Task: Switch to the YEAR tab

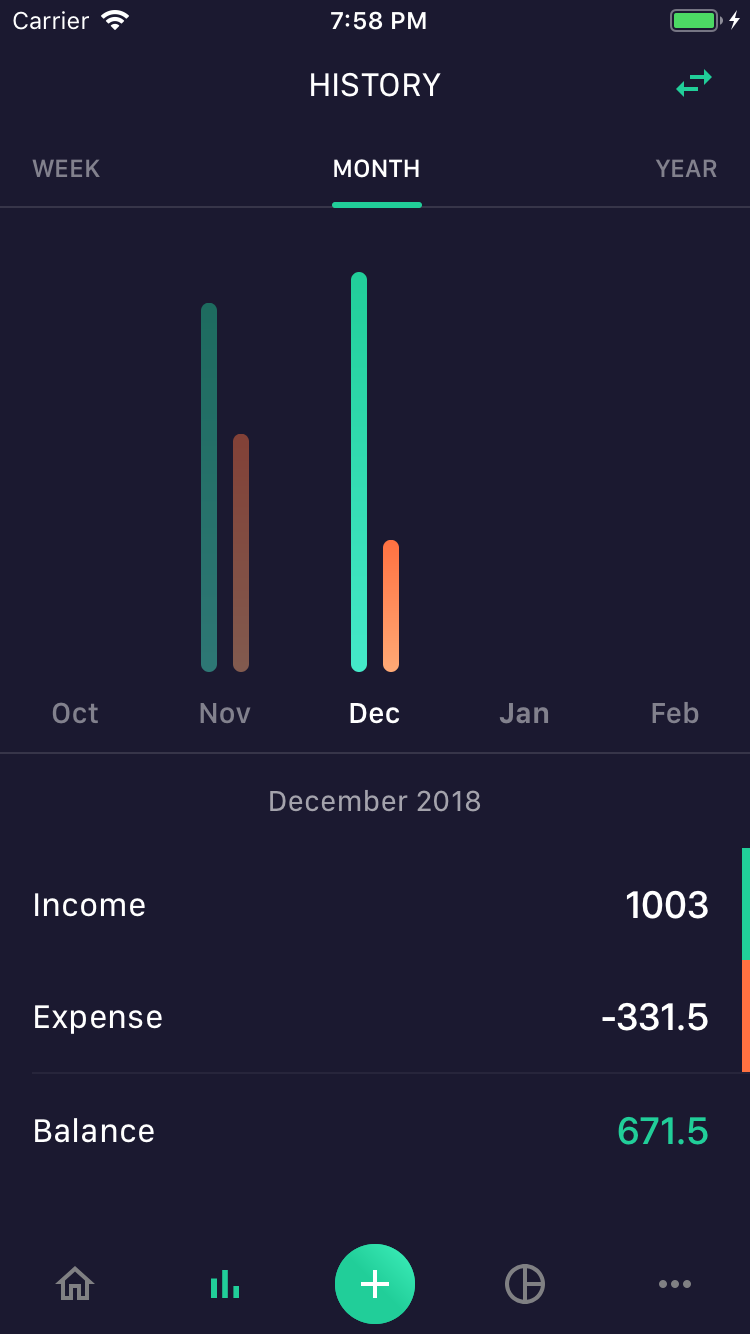Action: click(x=686, y=168)
